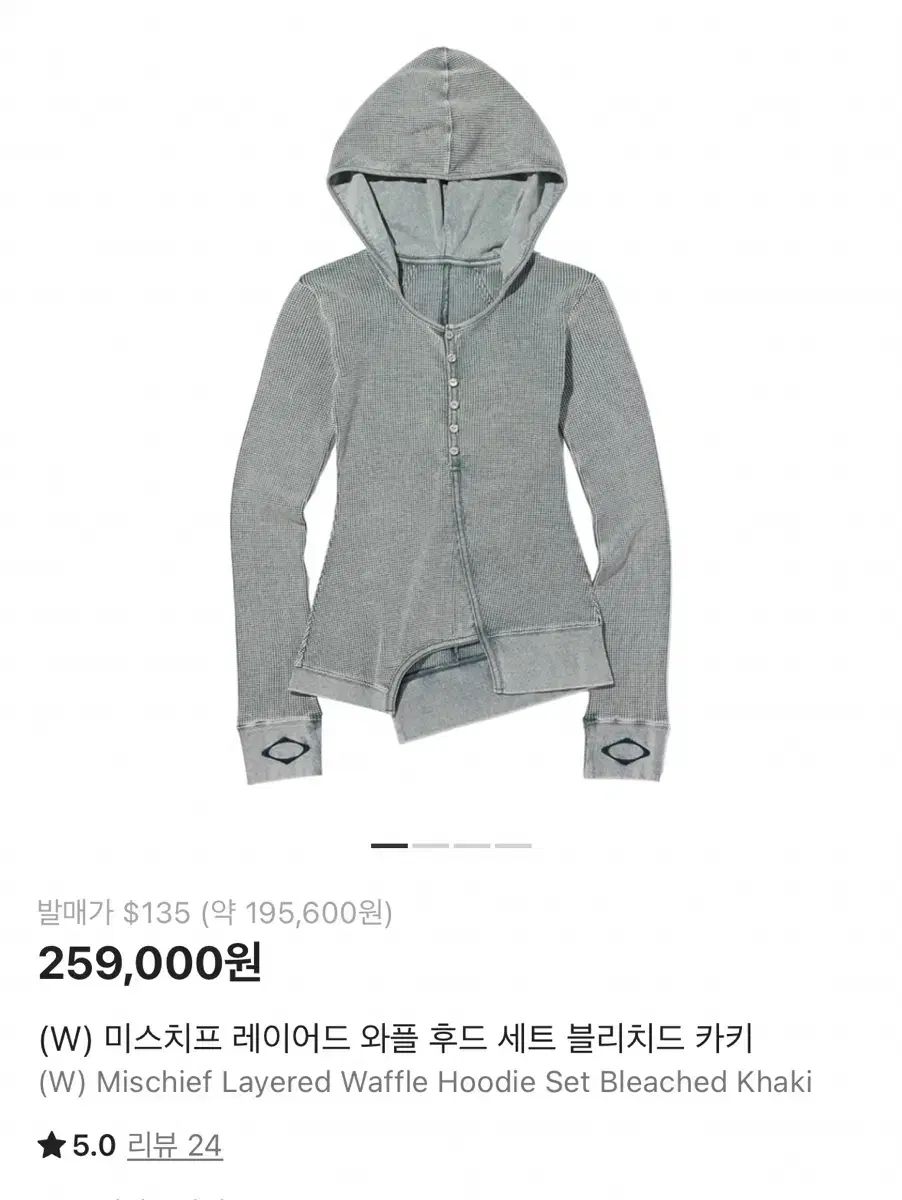Jump to second image via page indicator
The image size is (902, 1200).
(x=431, y=846)
